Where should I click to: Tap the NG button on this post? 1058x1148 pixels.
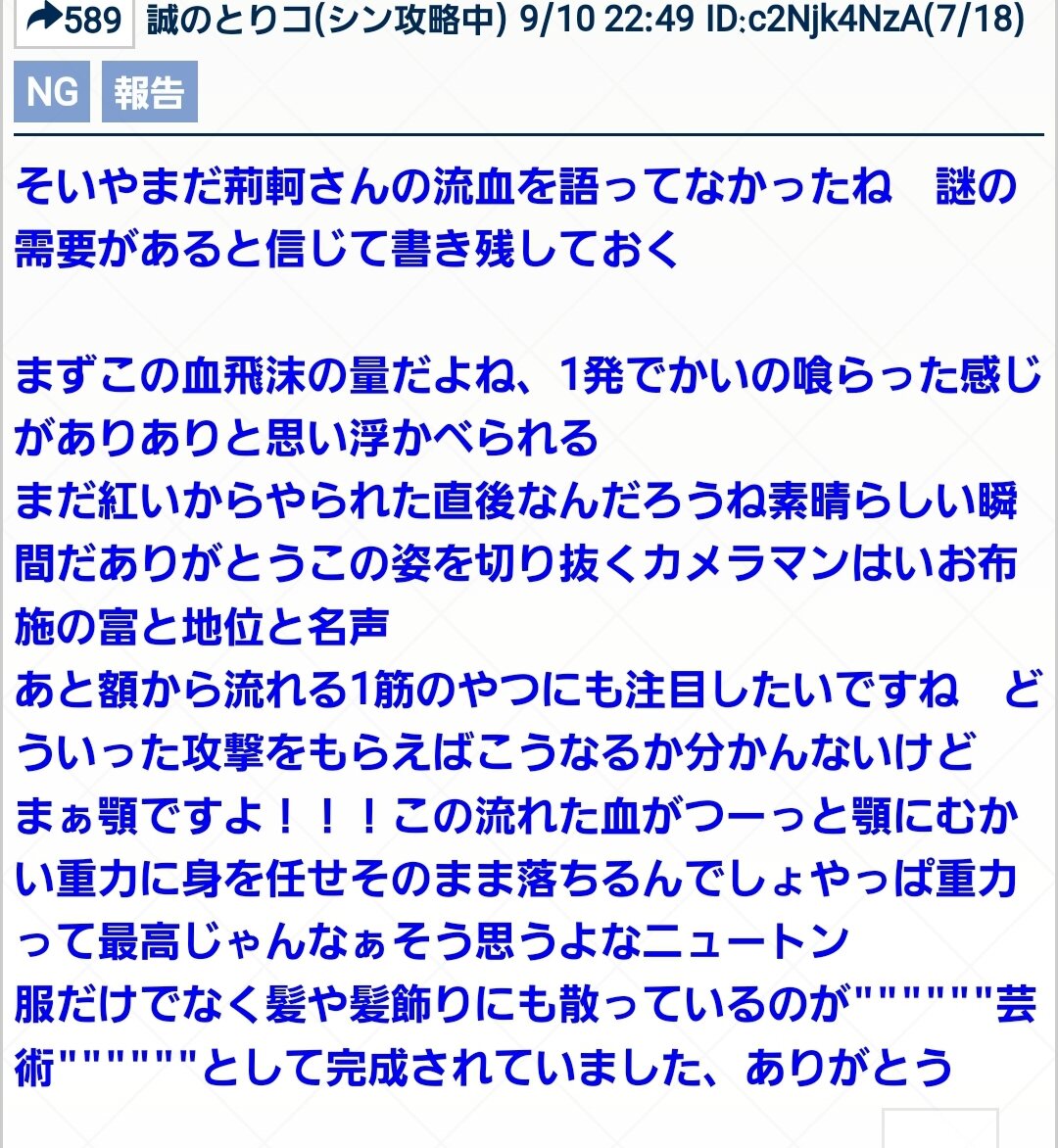click(52, 92)
